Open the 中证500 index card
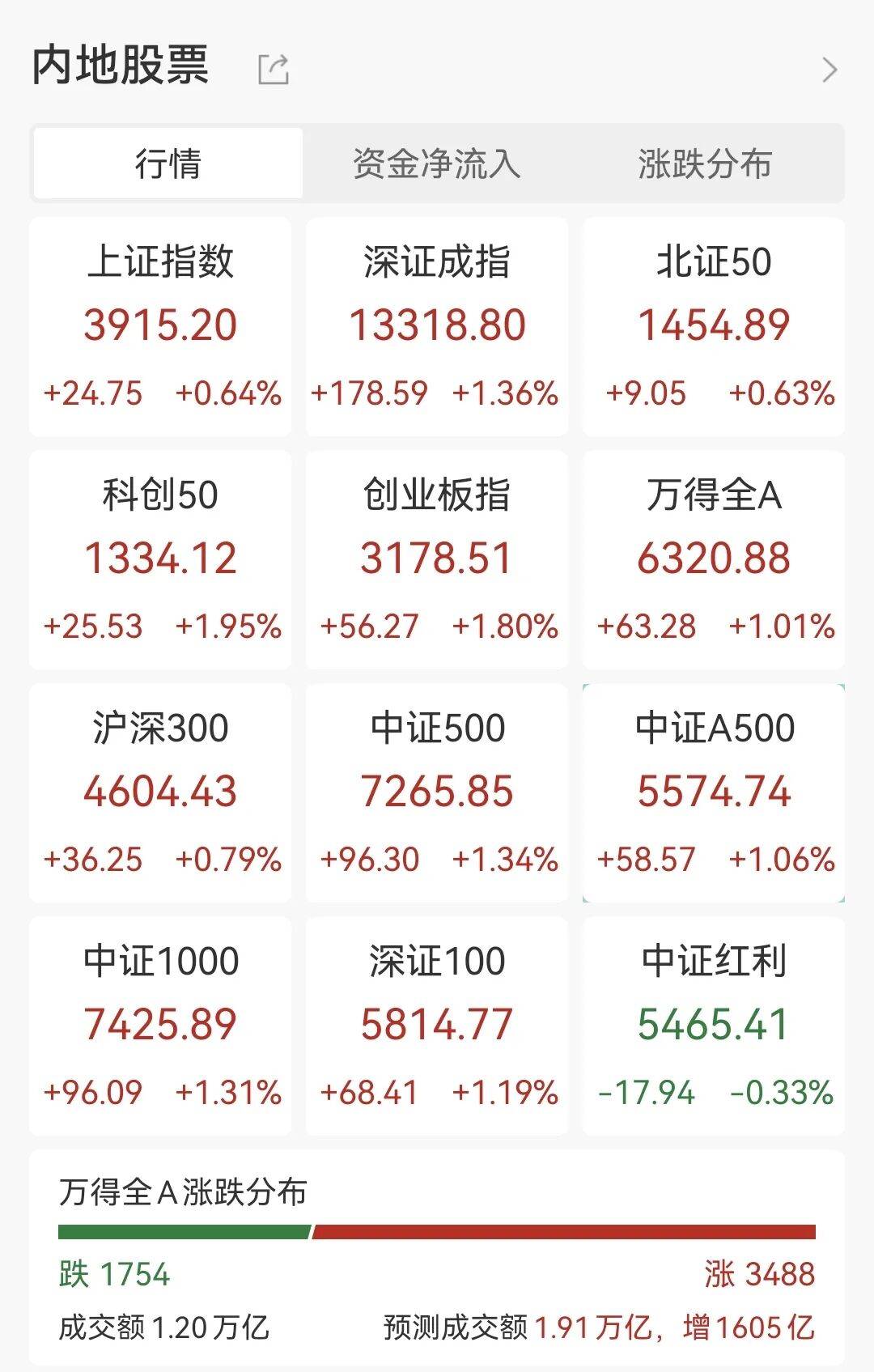This screenshot has width=874, height=1372. (x=435, y=789)
